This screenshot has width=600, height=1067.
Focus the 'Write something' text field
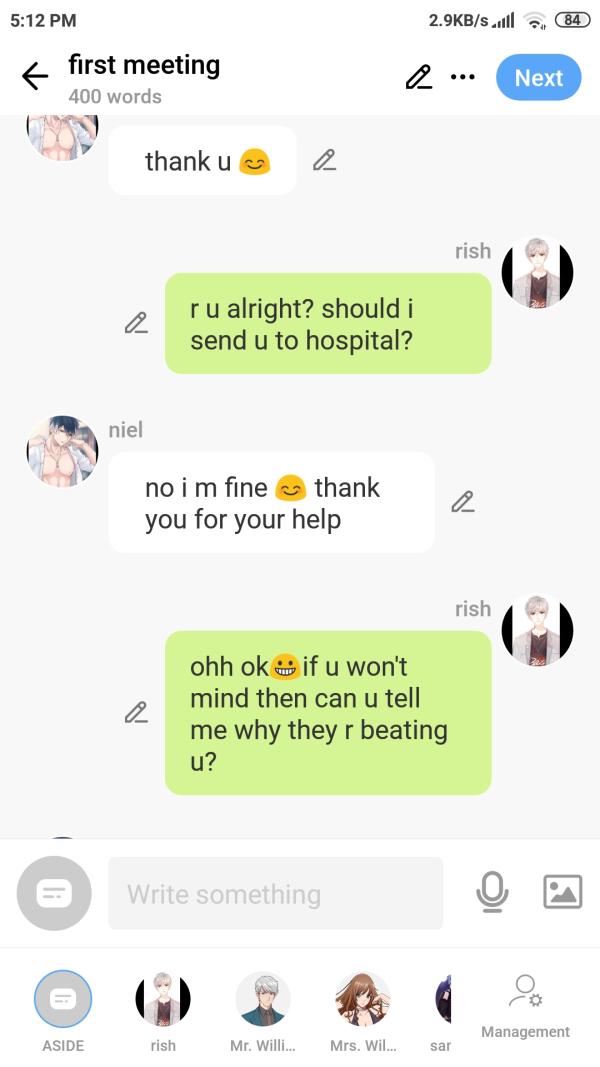[275, 893]
